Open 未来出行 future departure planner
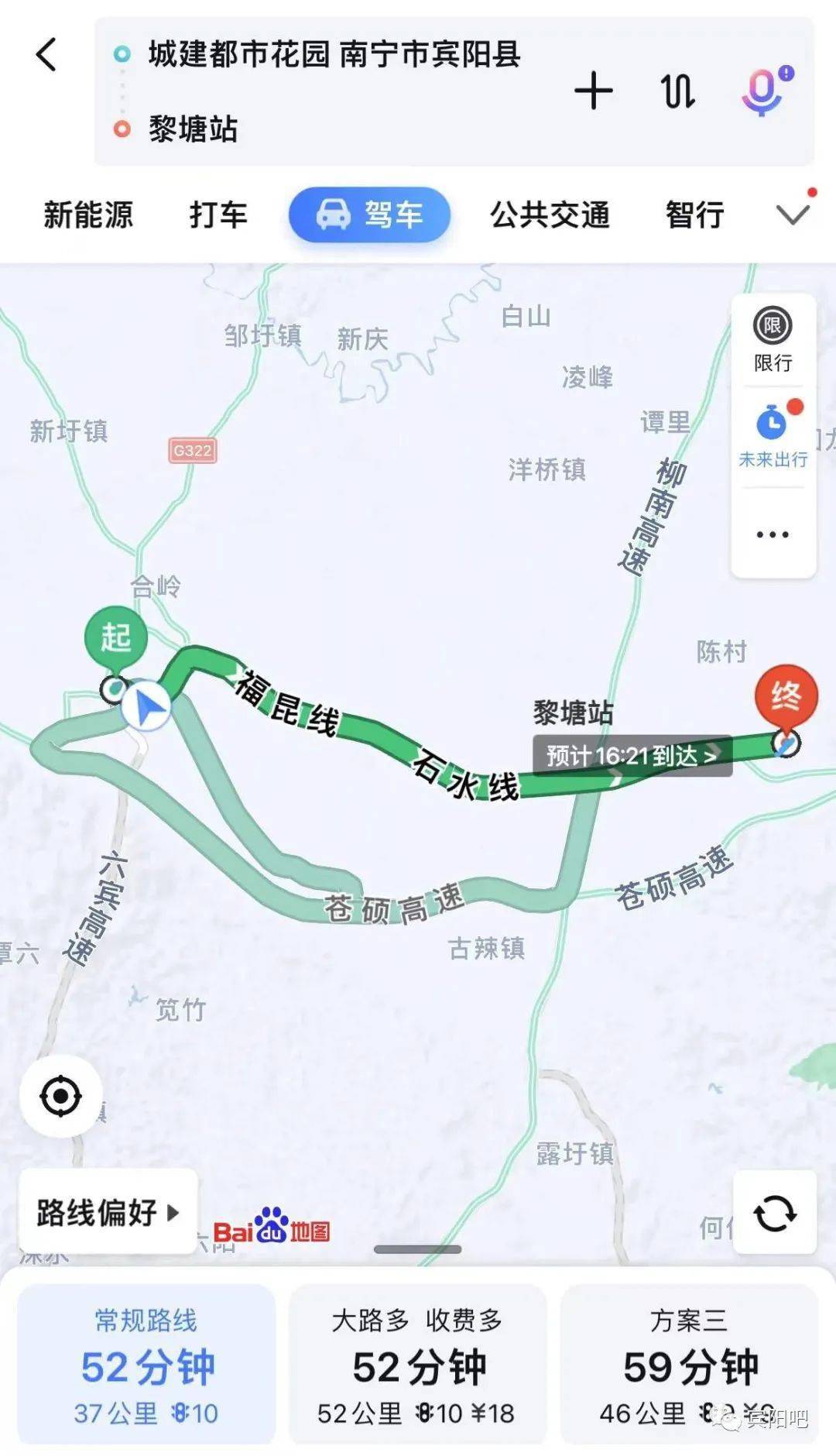836x1456 pixels. tap(773, 434)
